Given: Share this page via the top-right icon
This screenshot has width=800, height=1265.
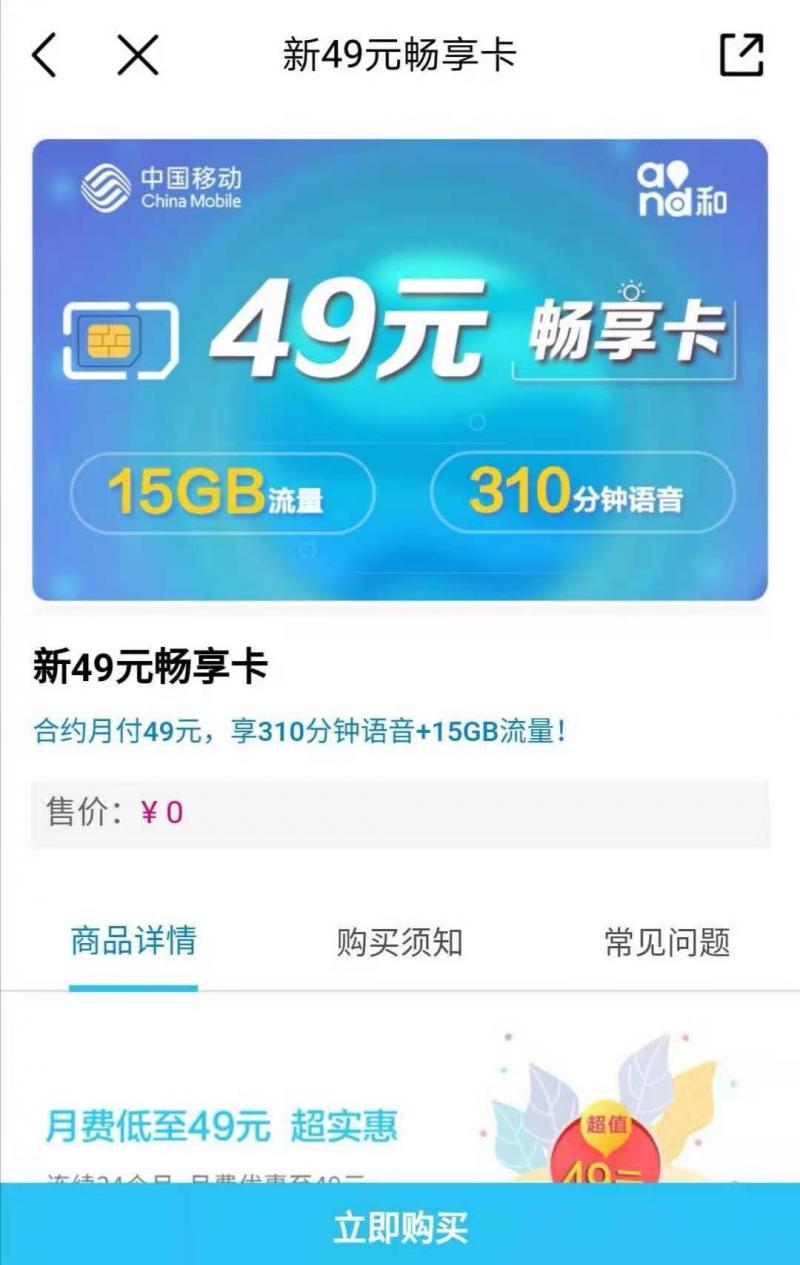Looking at the screenshot, I should tap(741, 55).
